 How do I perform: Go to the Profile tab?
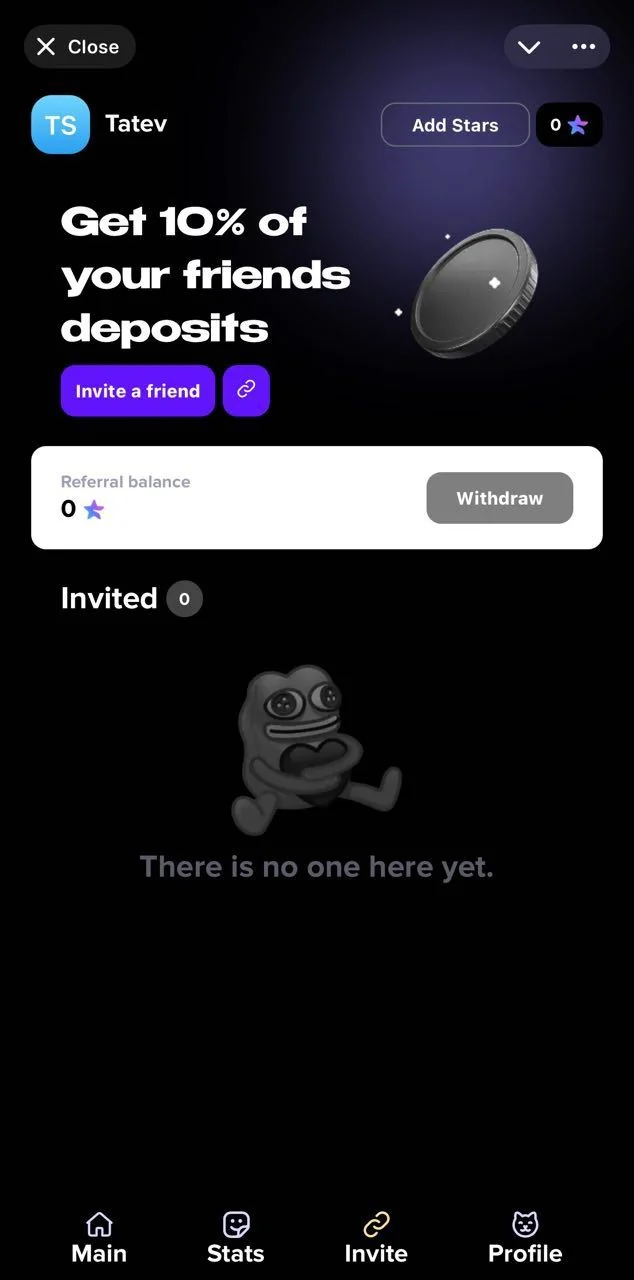pyautogui.click(x=525, y=1238)
